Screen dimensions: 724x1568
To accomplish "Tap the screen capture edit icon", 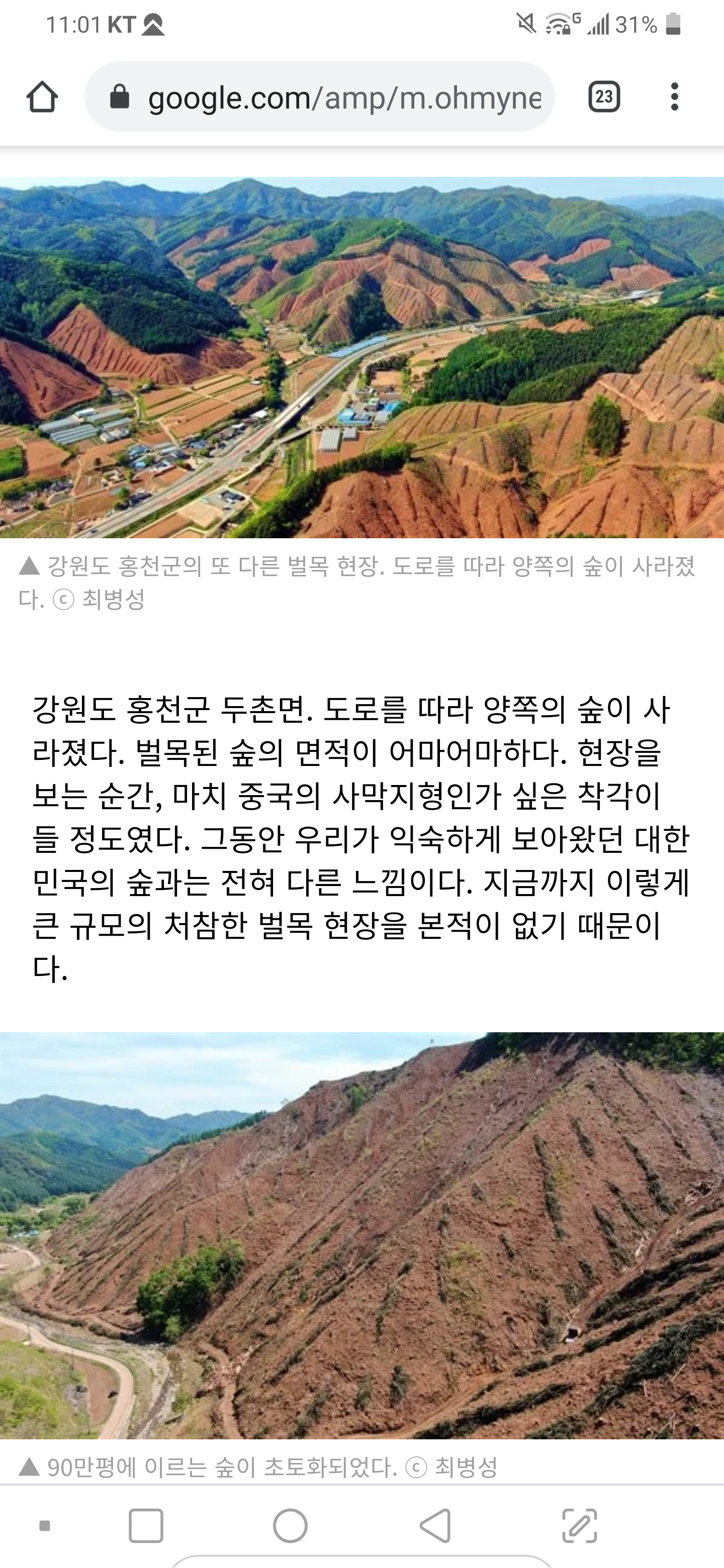I will (x=579, y=1525).
